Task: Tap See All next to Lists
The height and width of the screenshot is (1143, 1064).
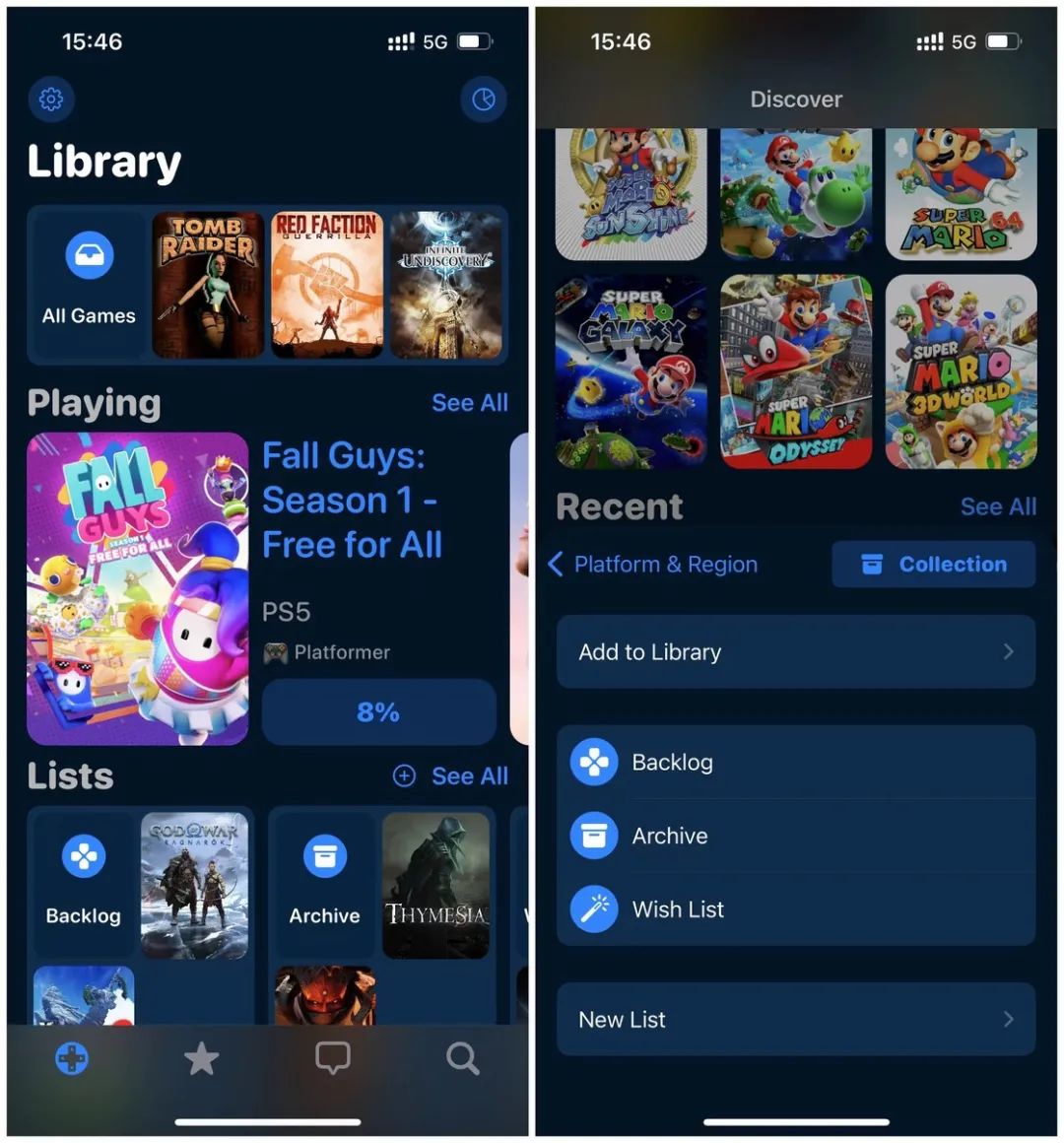Action: click(x=469, y=776)
